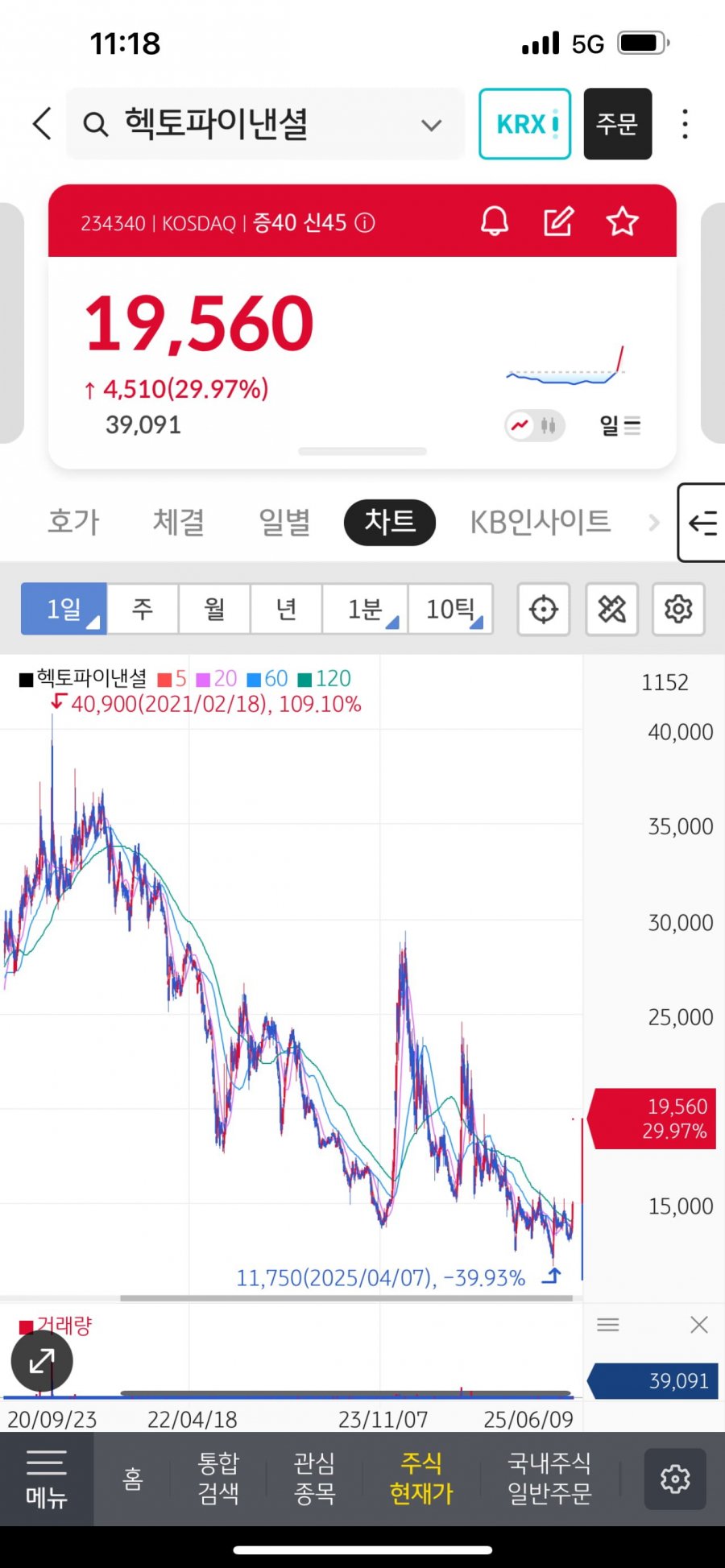This screenshot has height=1568, width=725.
Task: Open 국내주식 일반주문 in bottom bar
Action: (x=549, y=1479)
